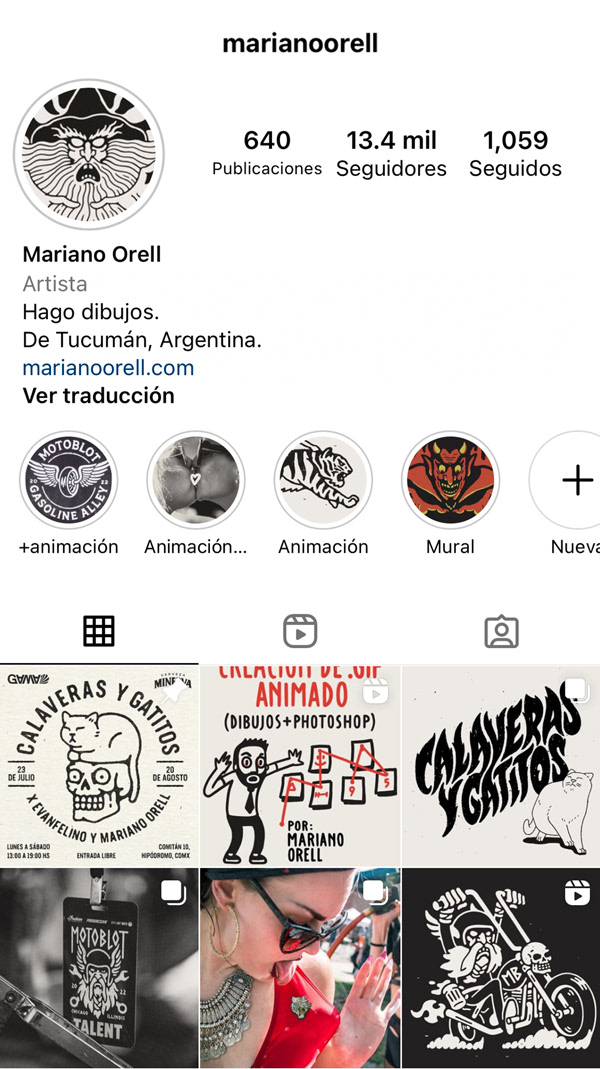Open the 1,059 Seguidos list
The height and width of the screenshot is (1069, 600).
[515, 152]
